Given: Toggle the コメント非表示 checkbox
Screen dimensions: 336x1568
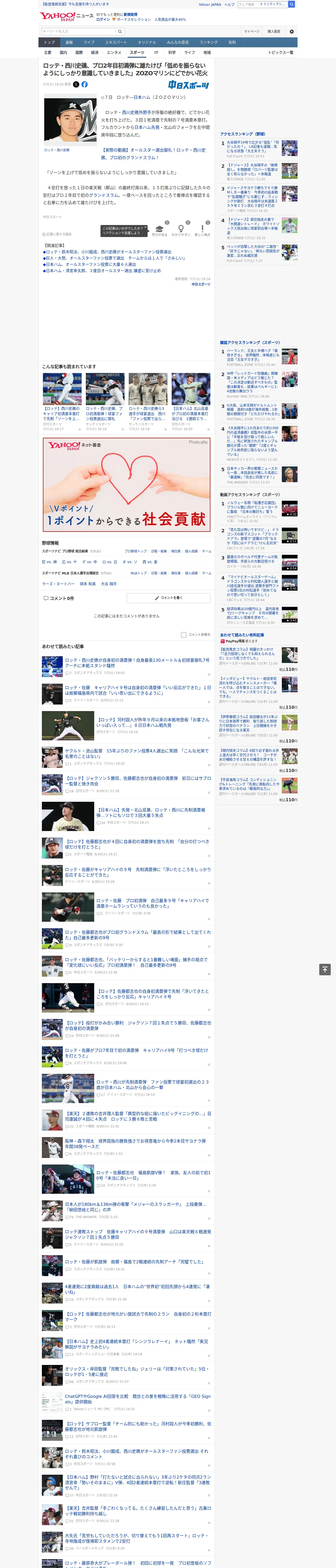Looking at the screenshot, I should point(183,634).
